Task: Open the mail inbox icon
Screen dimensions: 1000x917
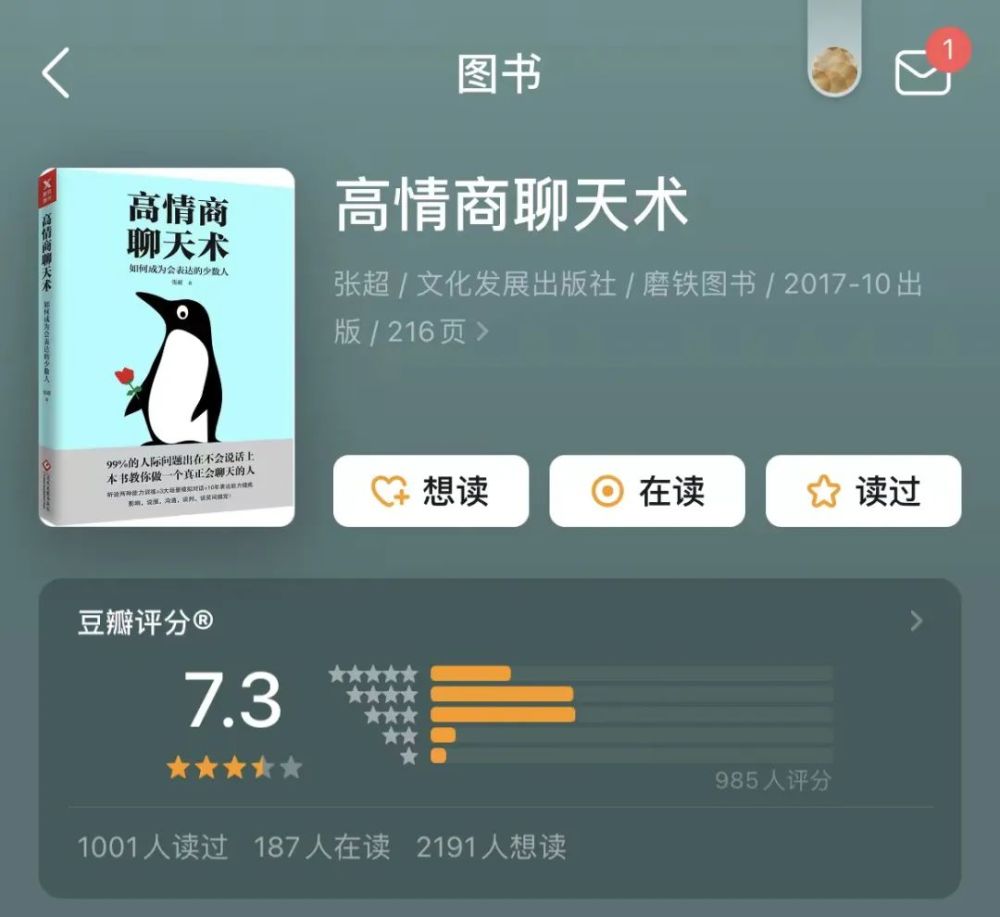Action: point(922,73)
